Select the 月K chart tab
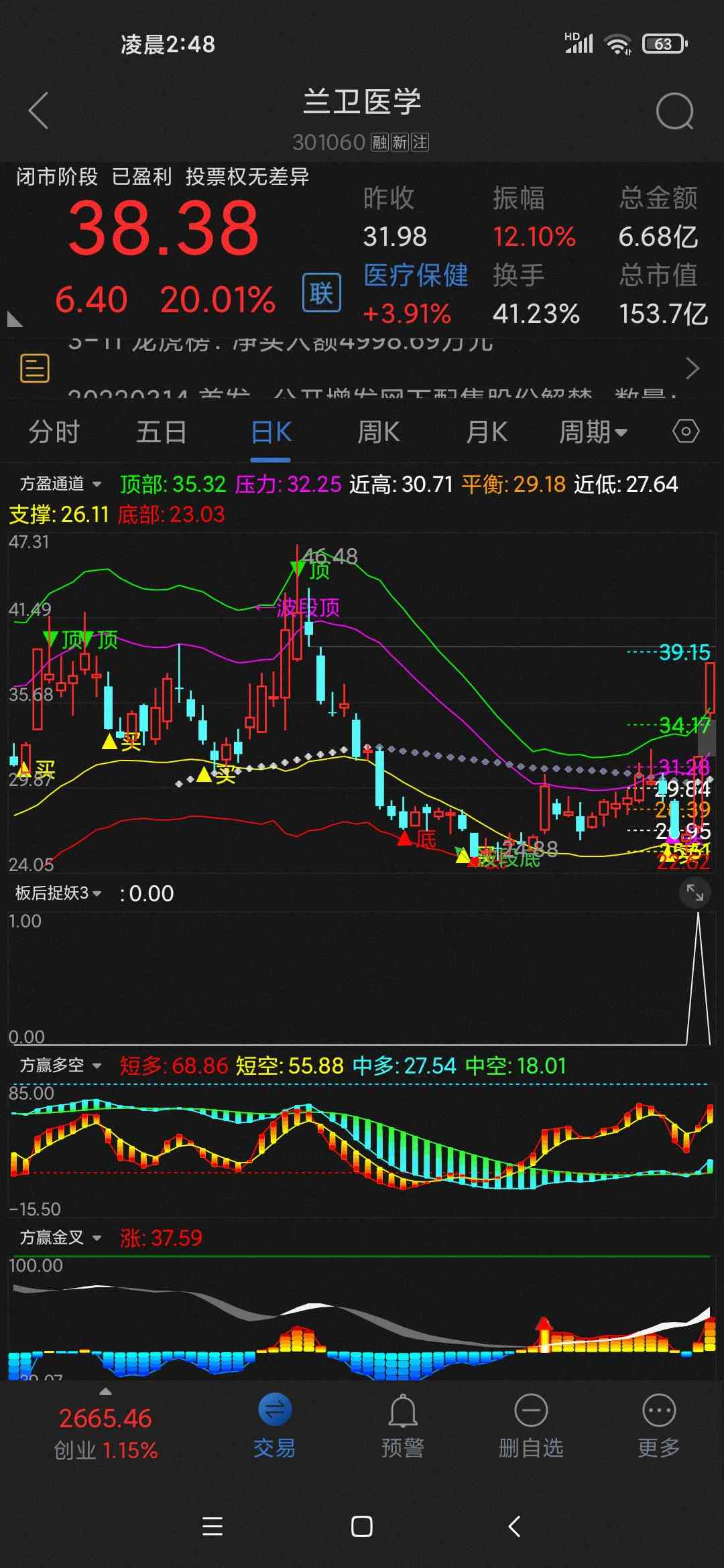This screenshot has height=1568, width=724. pos(487,432)
